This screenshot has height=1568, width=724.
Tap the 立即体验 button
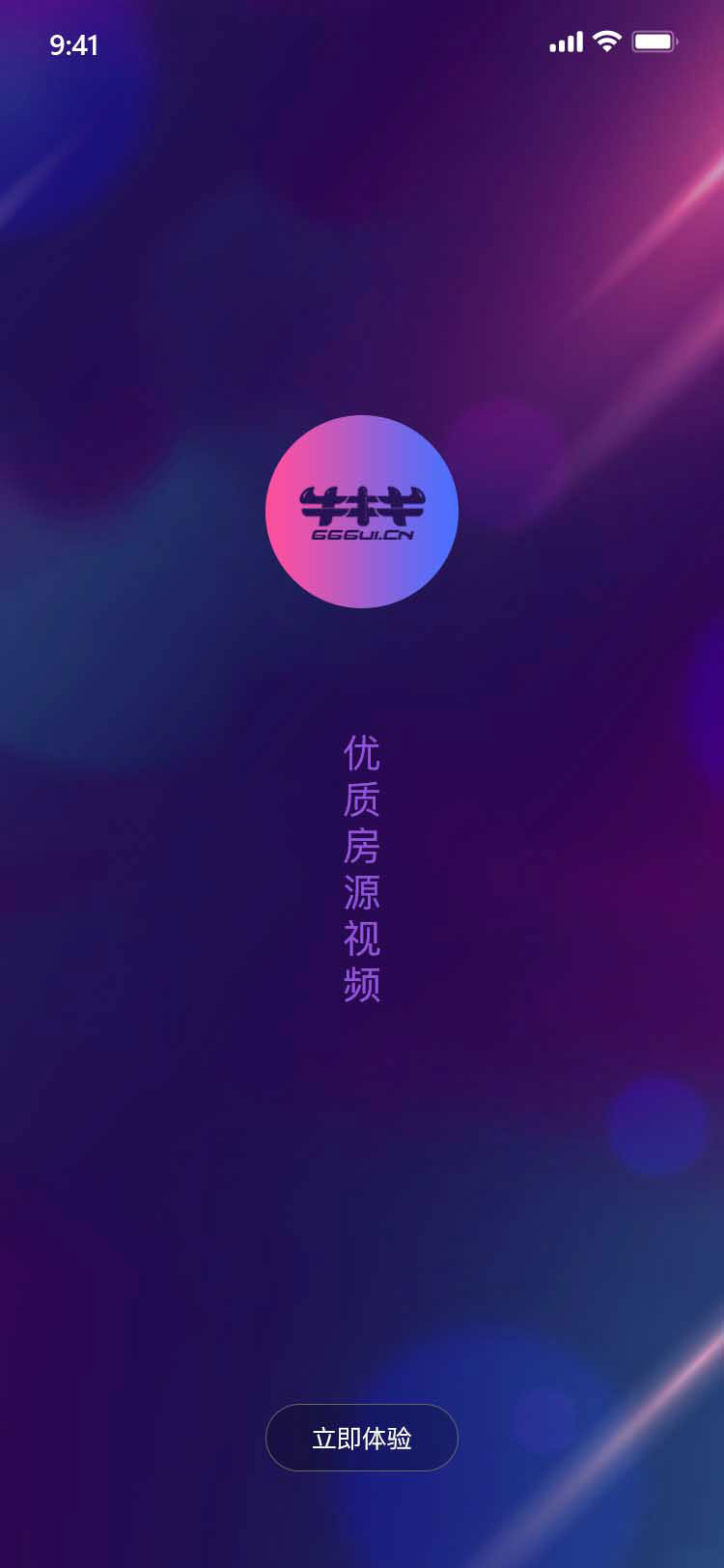tap(361, 1438)
